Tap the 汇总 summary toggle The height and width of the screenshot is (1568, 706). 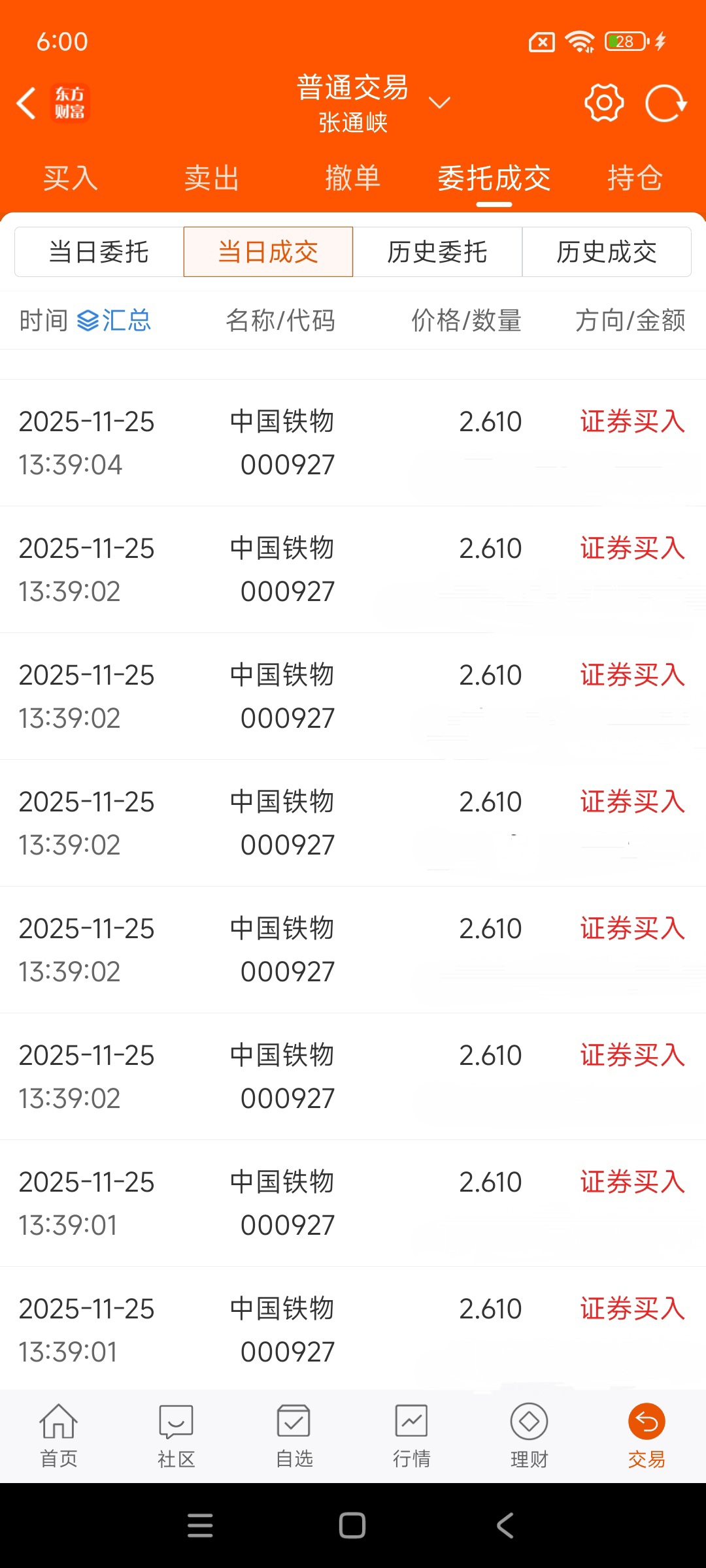pyautogui.click(x=114, y=321)
